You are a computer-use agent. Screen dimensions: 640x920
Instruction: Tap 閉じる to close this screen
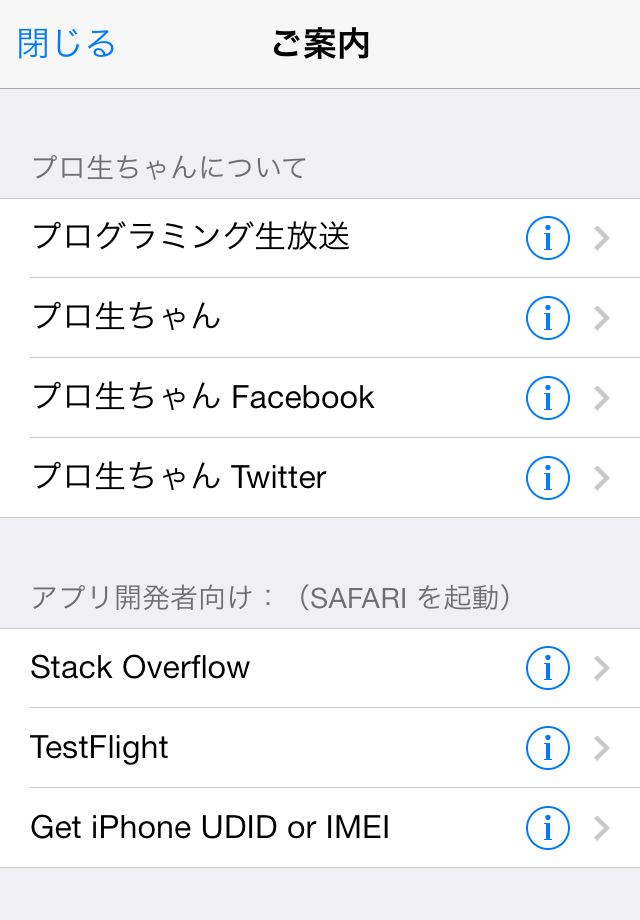pyautogui.click(x=67, y=44)
